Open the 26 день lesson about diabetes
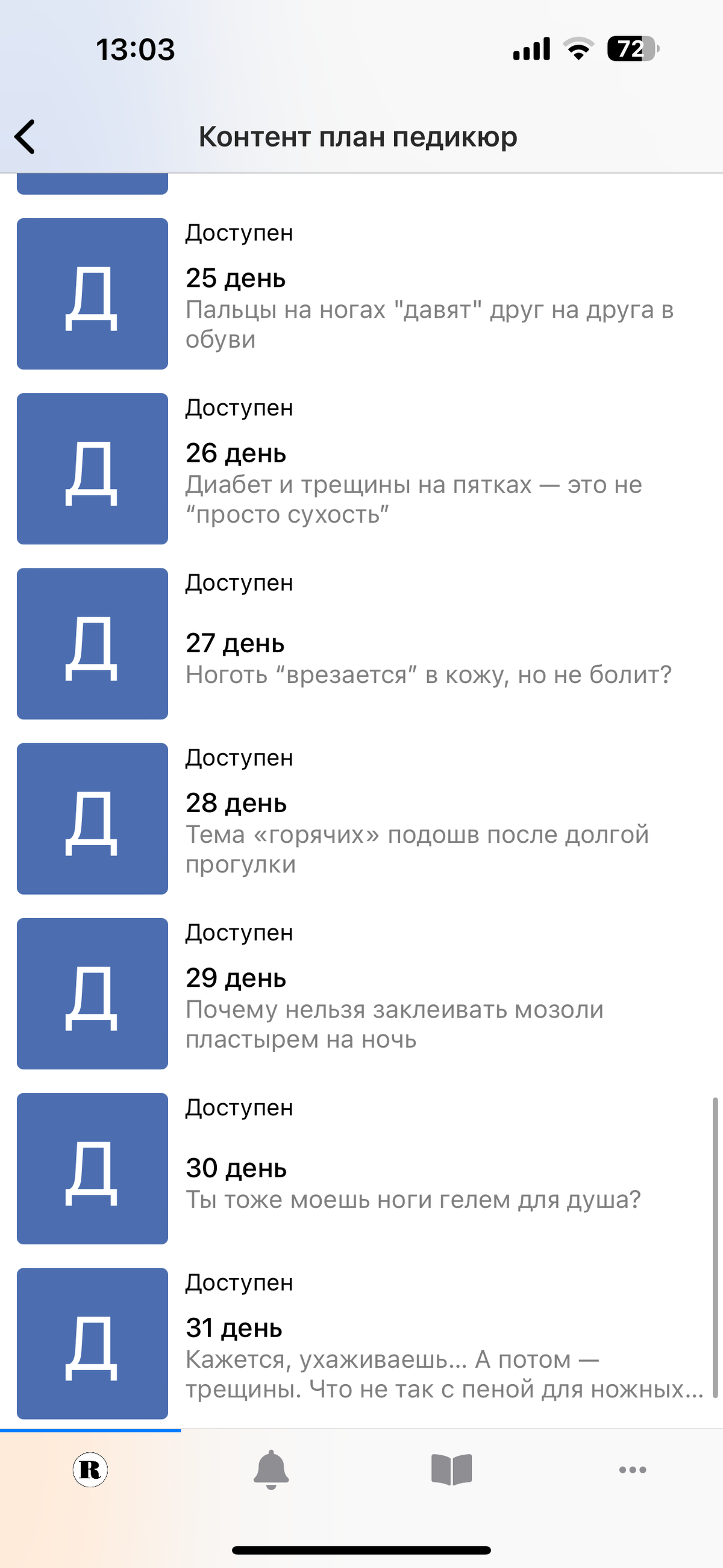 361,468
